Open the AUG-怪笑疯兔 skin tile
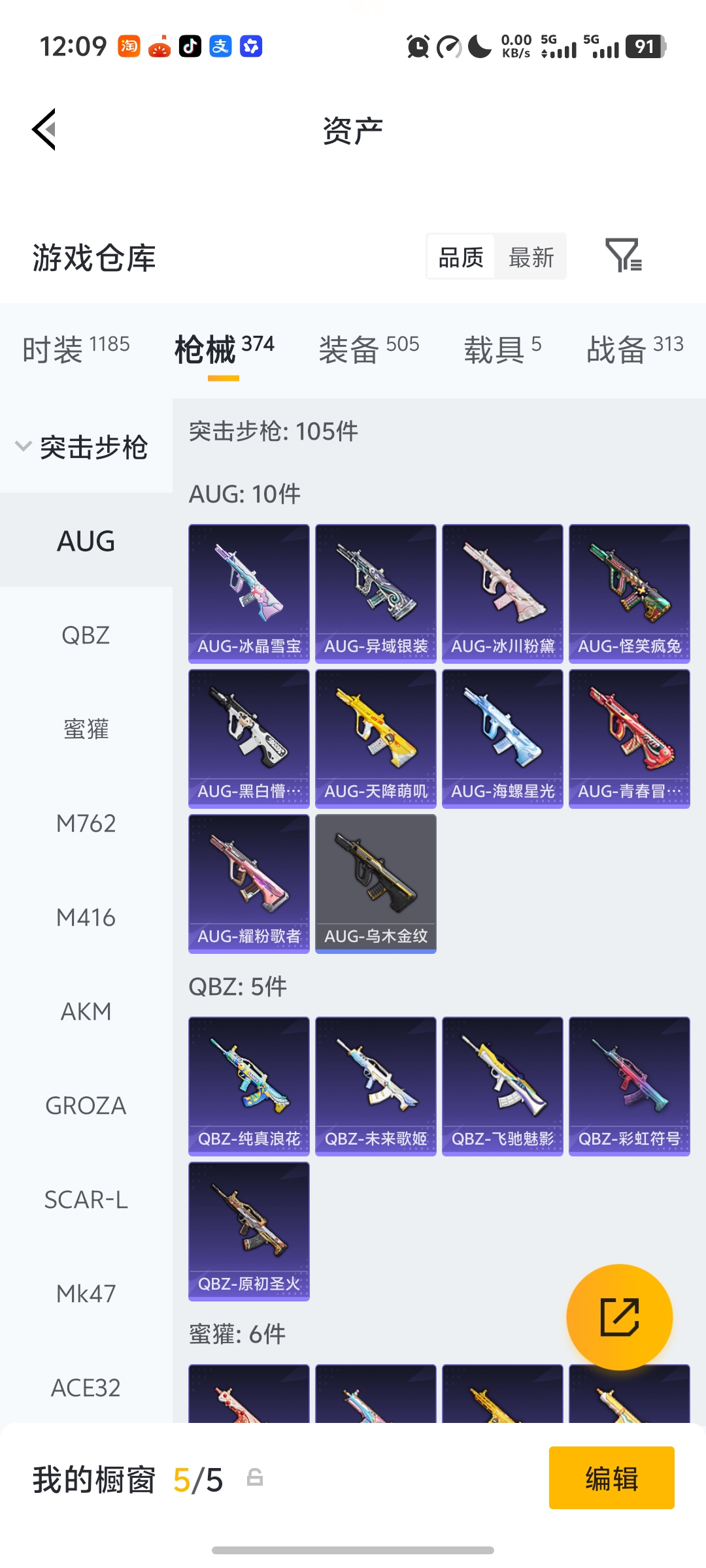The image size is (706, 1568). coord(630,593)
